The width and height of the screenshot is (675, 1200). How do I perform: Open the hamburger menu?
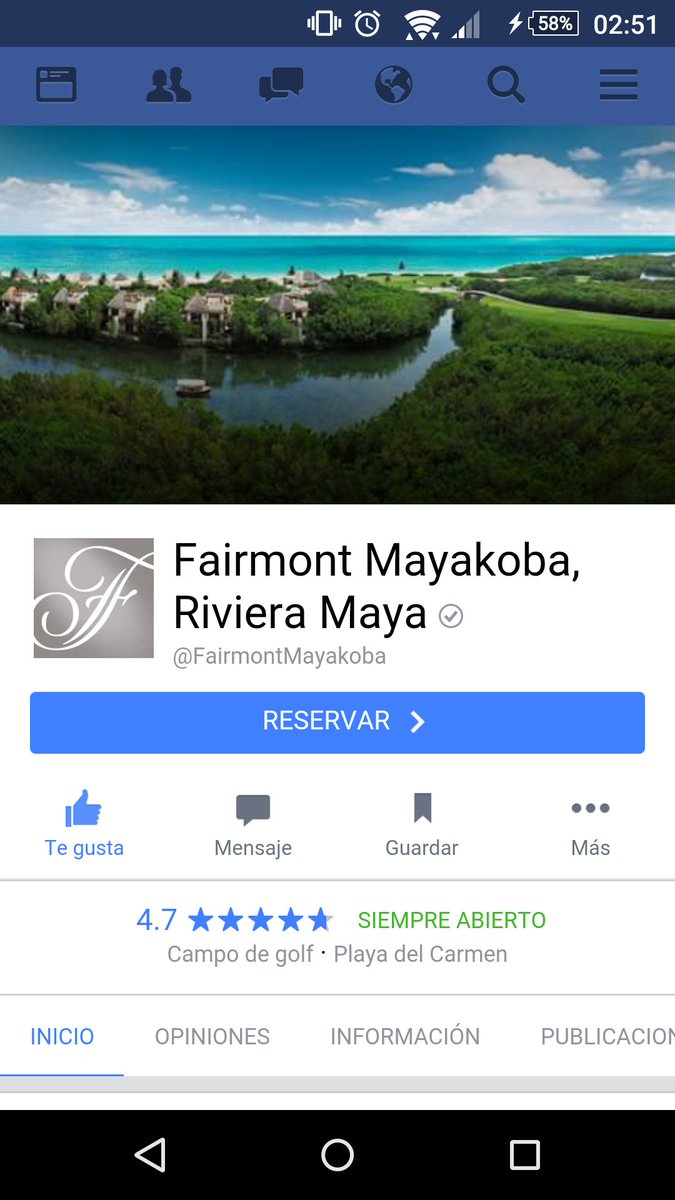(x=618, y=85)
